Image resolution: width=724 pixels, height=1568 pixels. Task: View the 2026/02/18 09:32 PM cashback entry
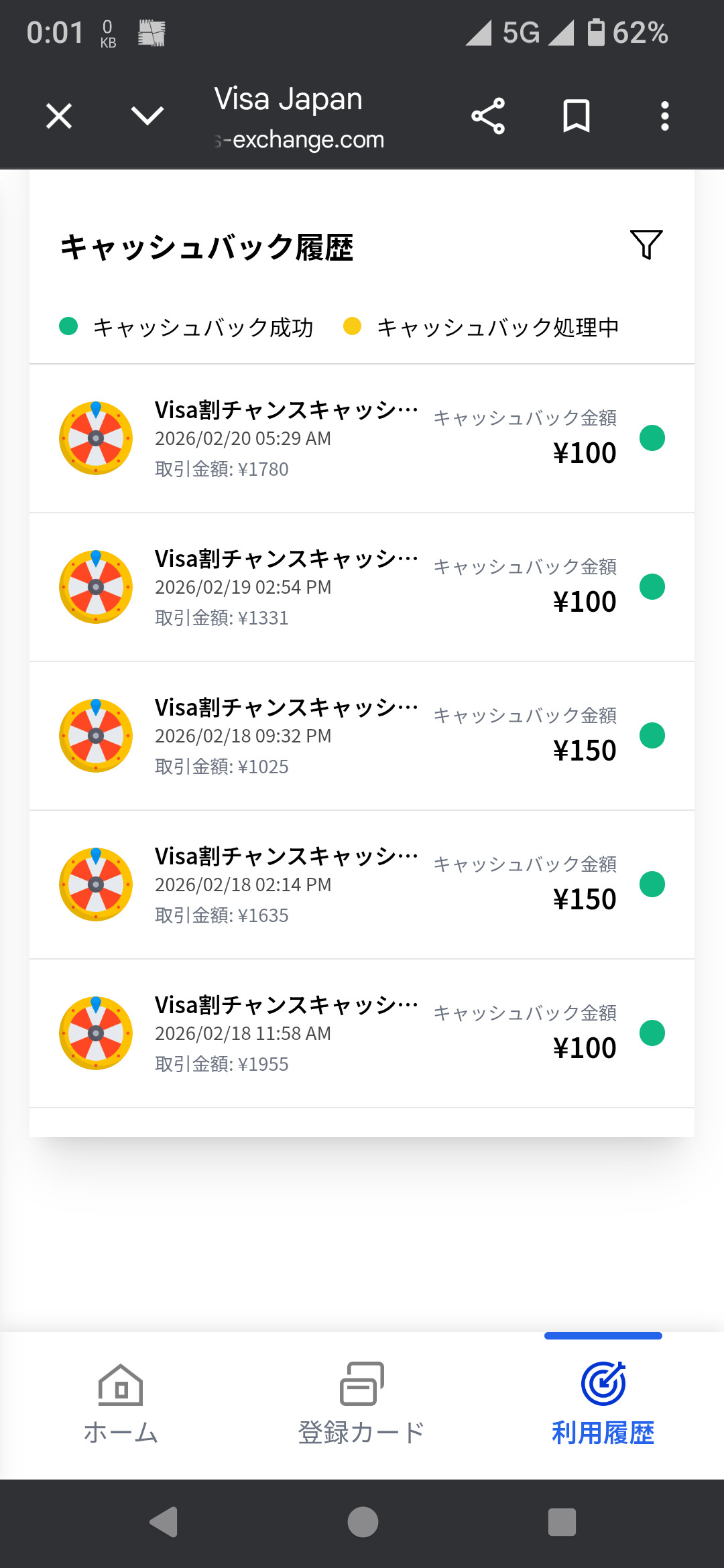(x=362, y=736)
